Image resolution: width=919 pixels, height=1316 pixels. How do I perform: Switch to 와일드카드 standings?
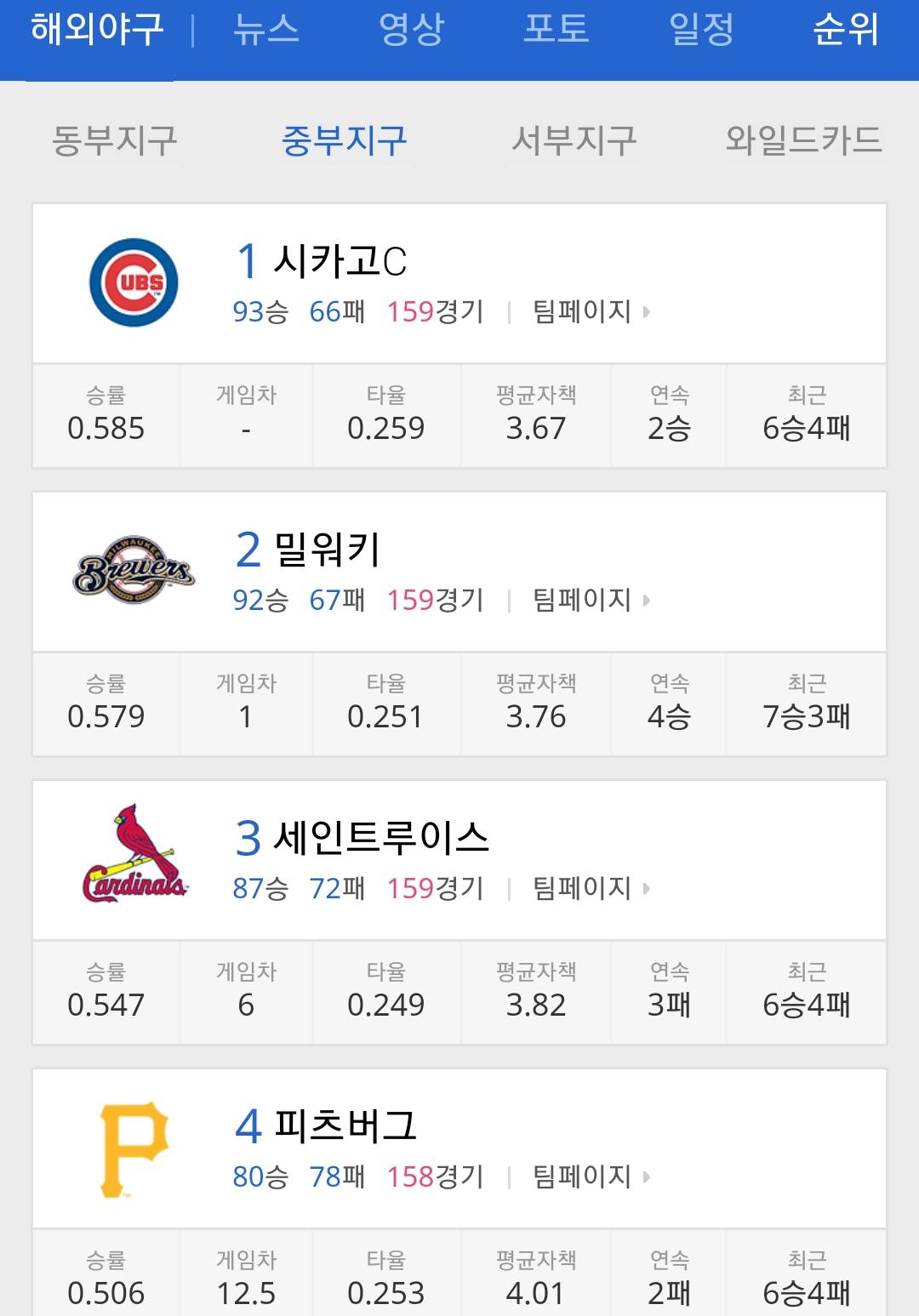(803, 140)
